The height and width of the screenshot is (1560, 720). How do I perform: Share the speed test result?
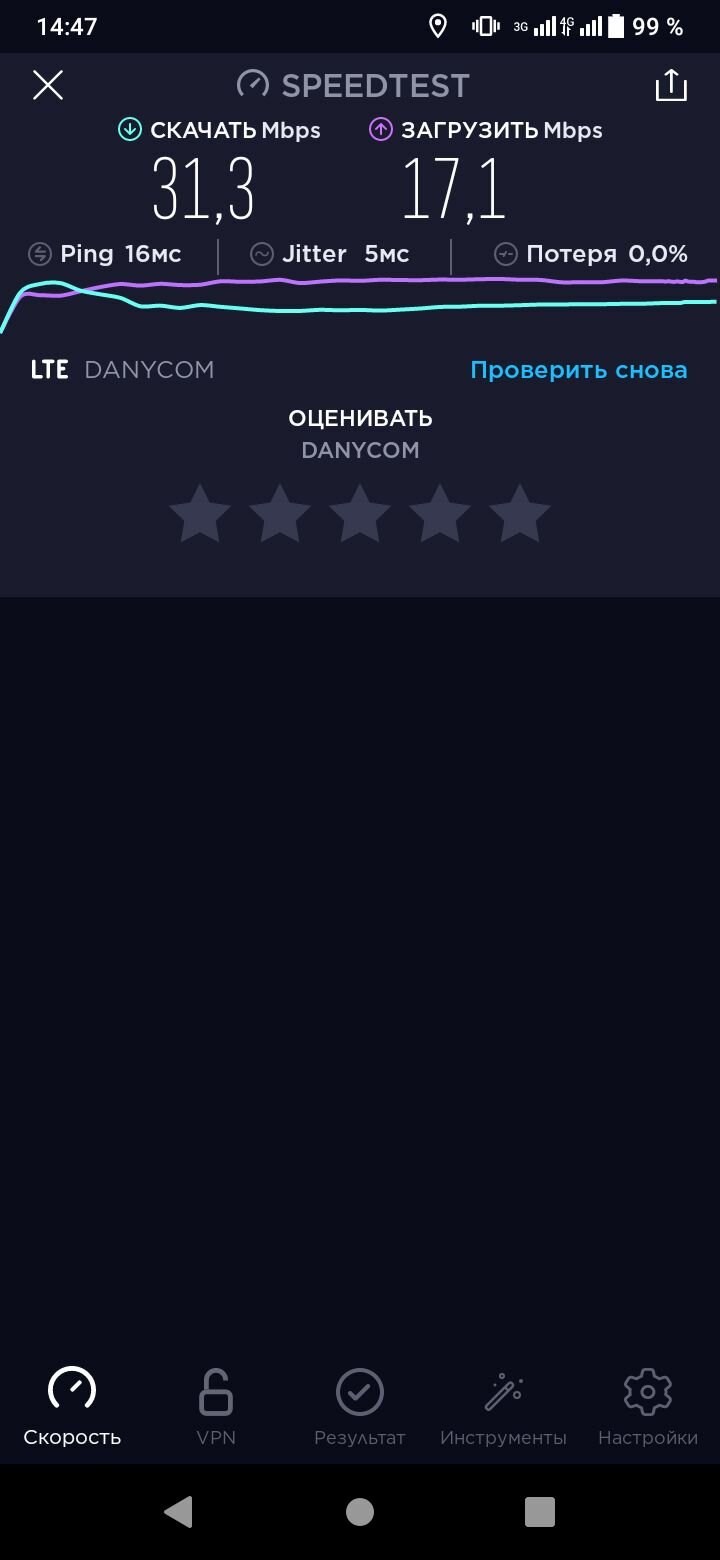[x=671, y=85]
